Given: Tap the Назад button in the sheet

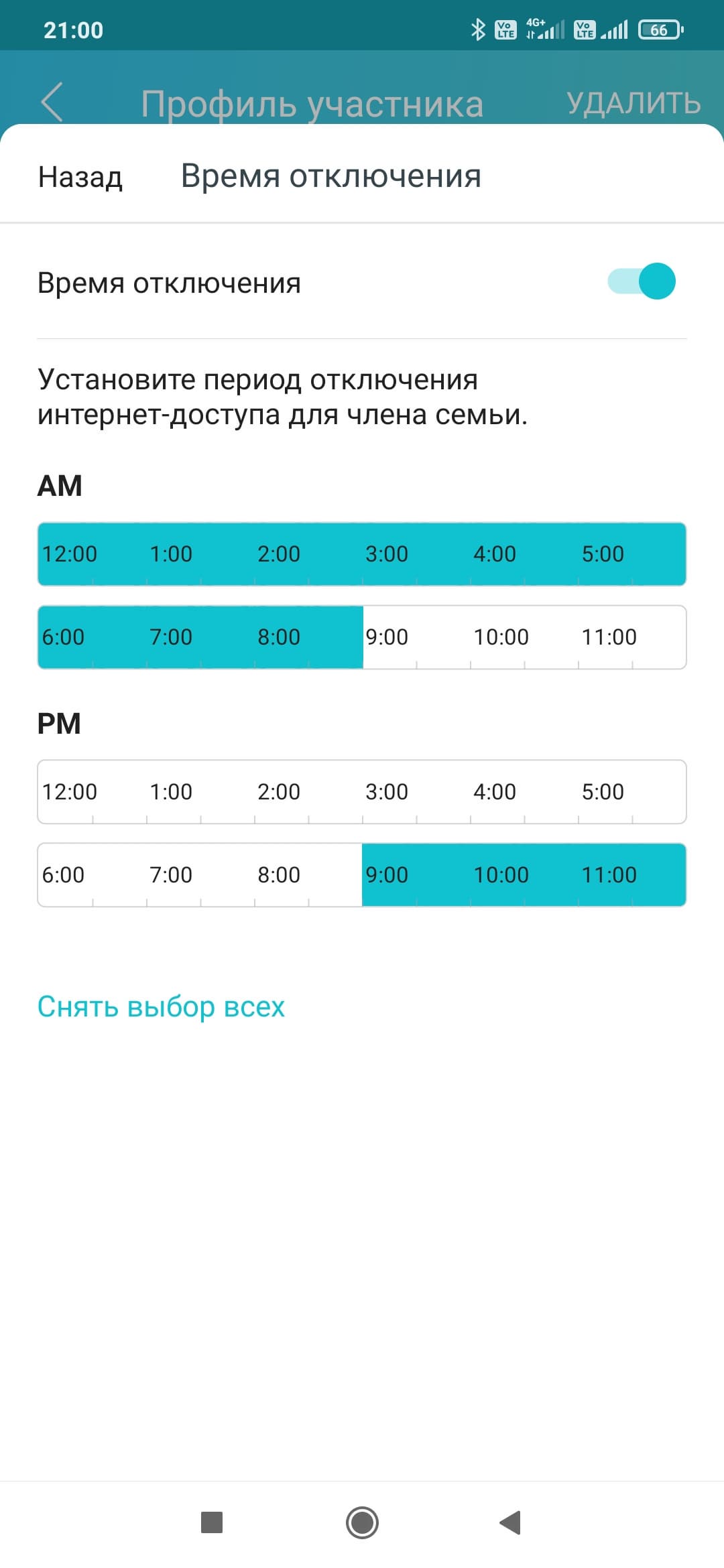Looking at the screenshot, I should (80, 178).
